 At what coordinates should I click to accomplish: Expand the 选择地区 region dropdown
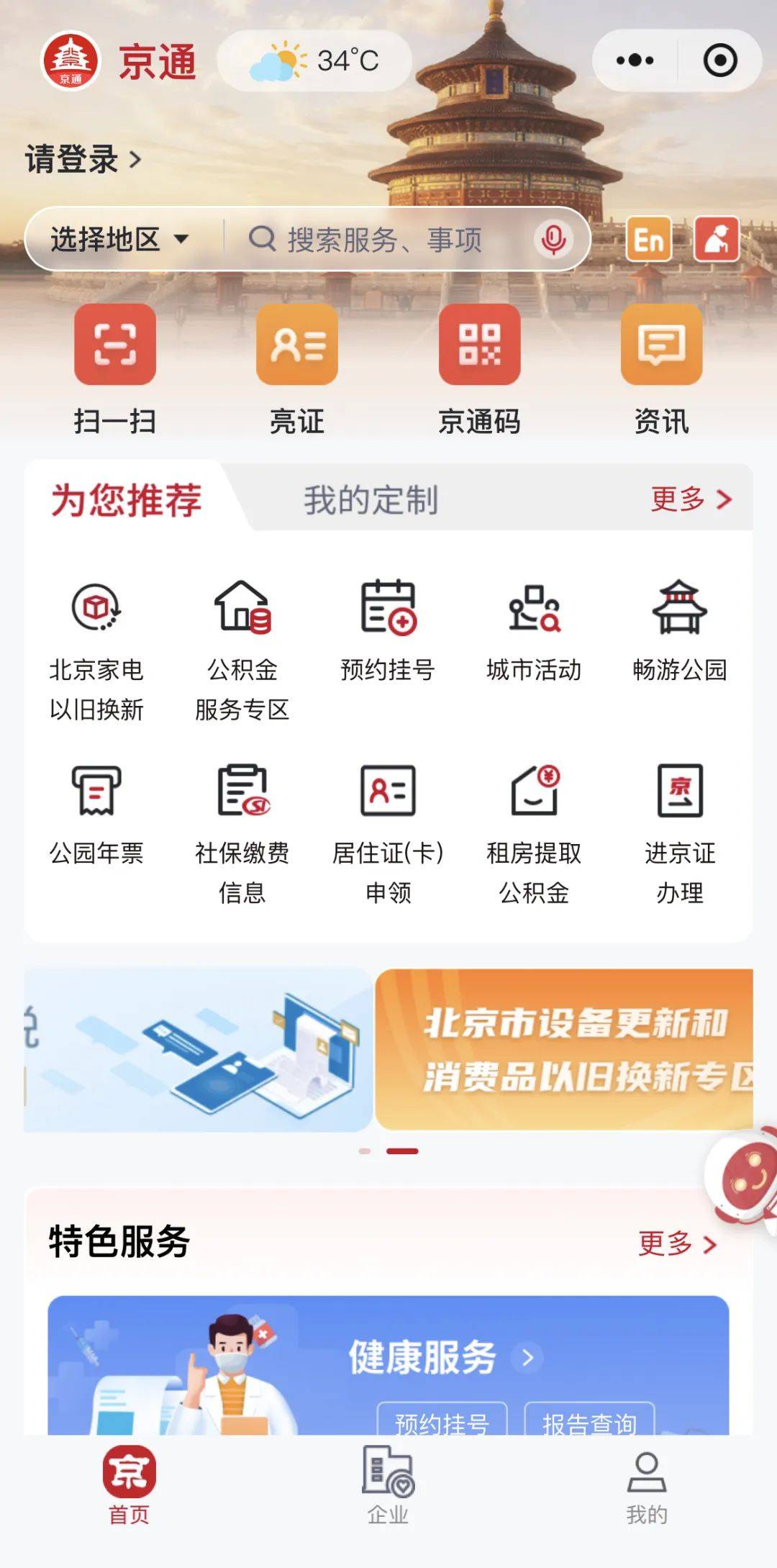coord(119,239)
